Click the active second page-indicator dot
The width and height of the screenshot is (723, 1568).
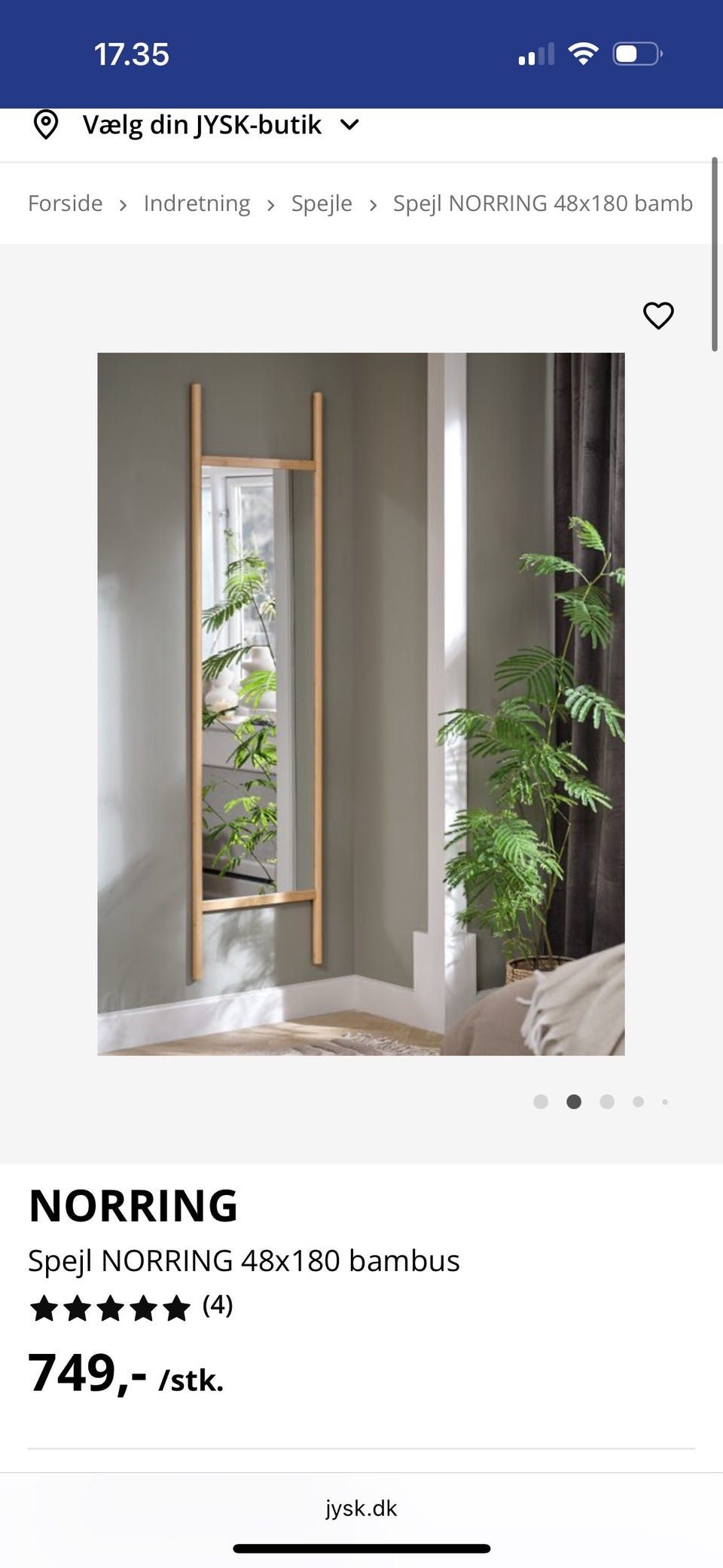coord(573,1101)
